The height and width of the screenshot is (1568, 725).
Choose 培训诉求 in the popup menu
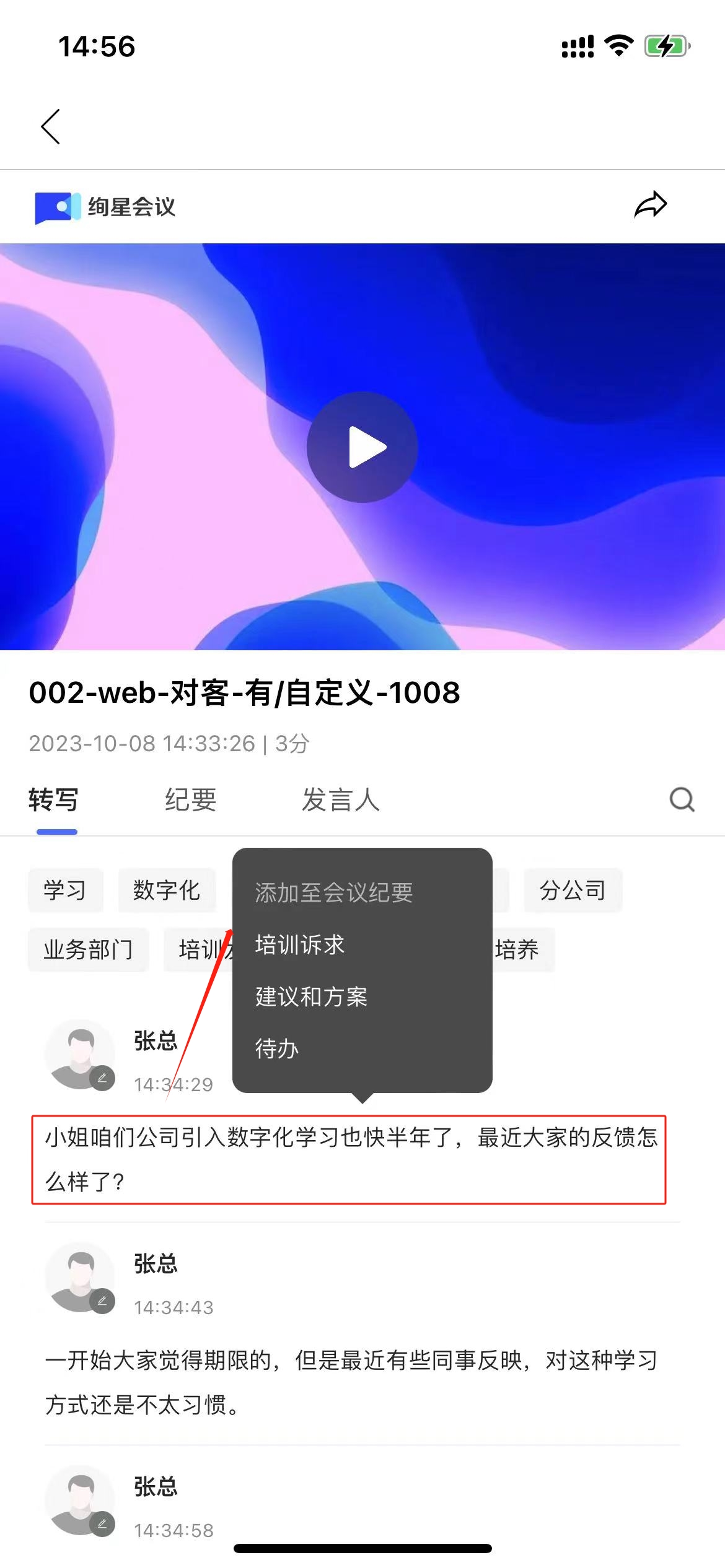[x=300, y=945]
